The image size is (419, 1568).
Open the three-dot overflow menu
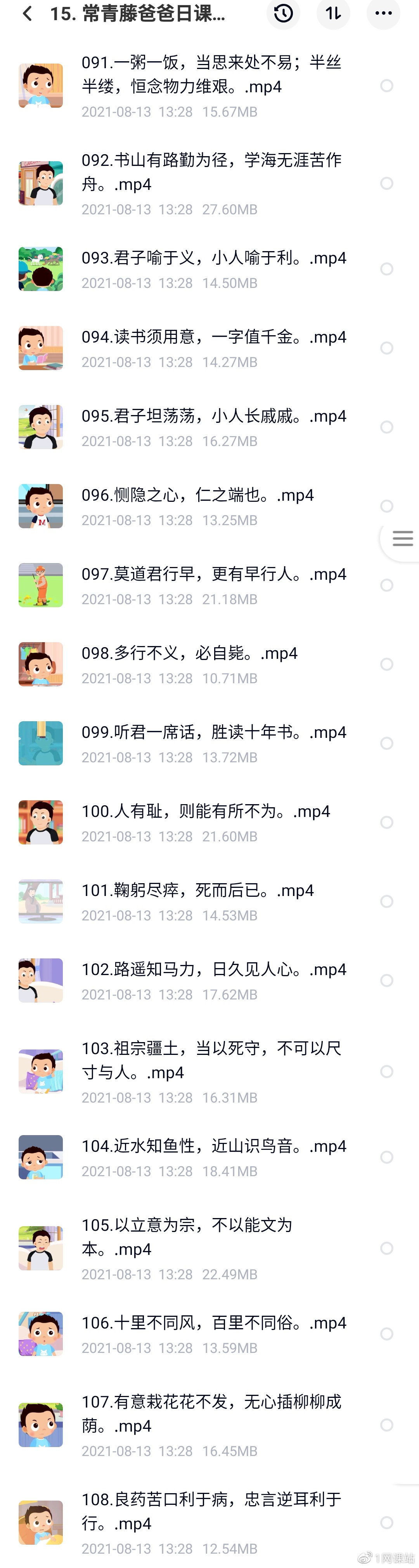pos(383,14)
